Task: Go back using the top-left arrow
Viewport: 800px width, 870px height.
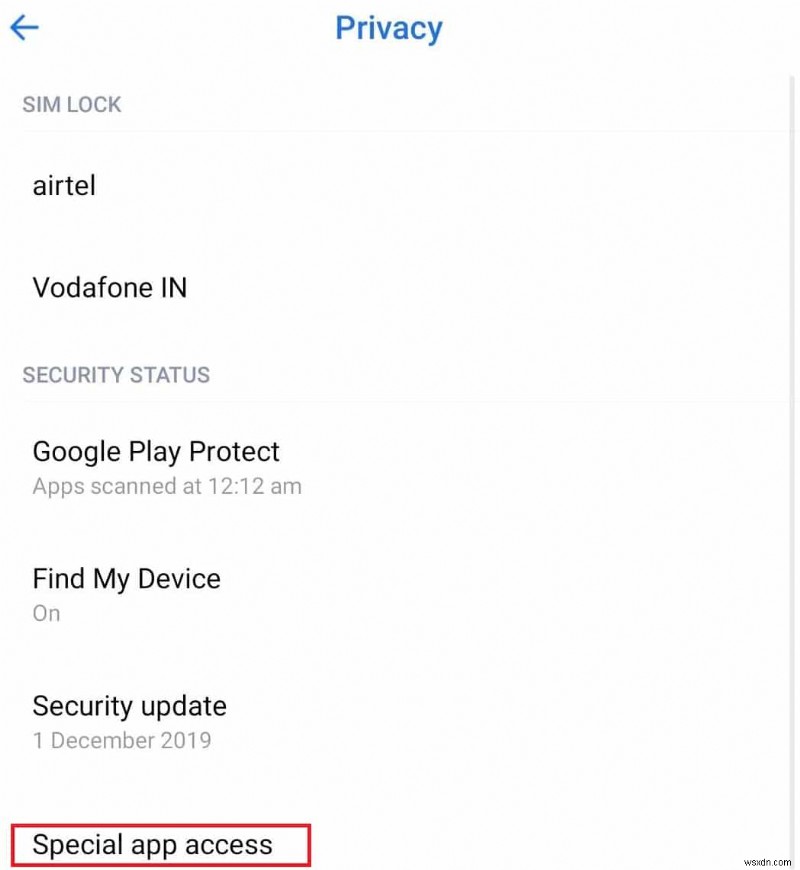Action: (x=24, y=27)
